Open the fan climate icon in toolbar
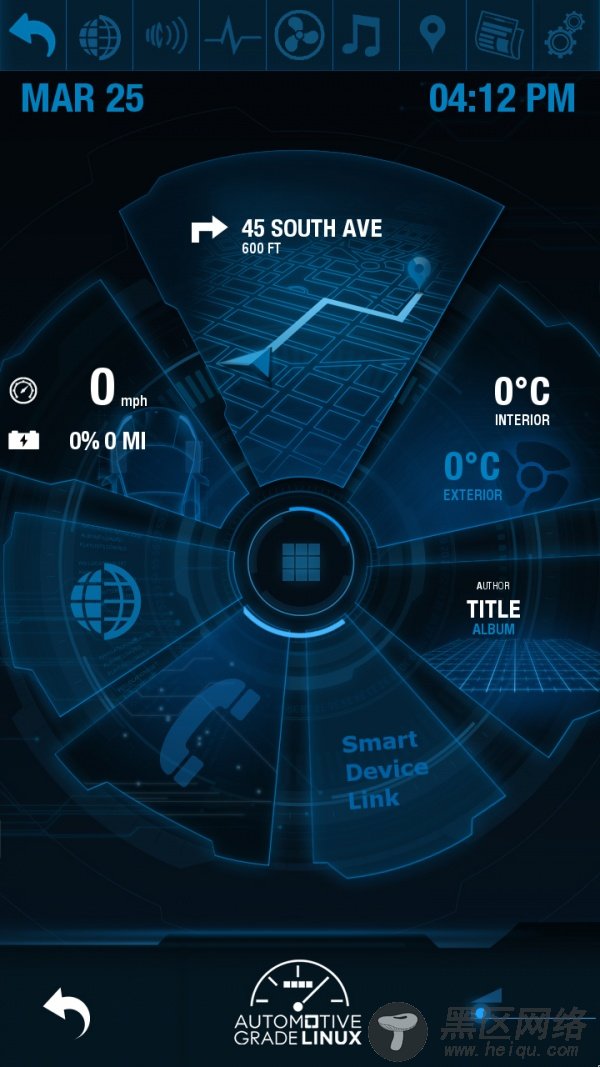Image resolution: width=600 pixels, height=1067 pixels. (299, 36)
